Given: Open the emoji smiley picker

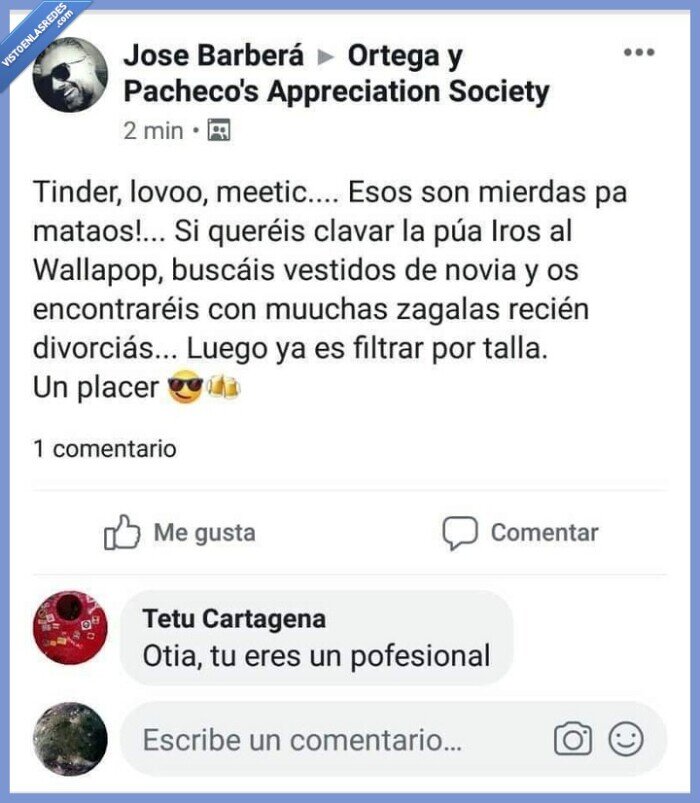Looking at the screenshot, I should [626, 739].
